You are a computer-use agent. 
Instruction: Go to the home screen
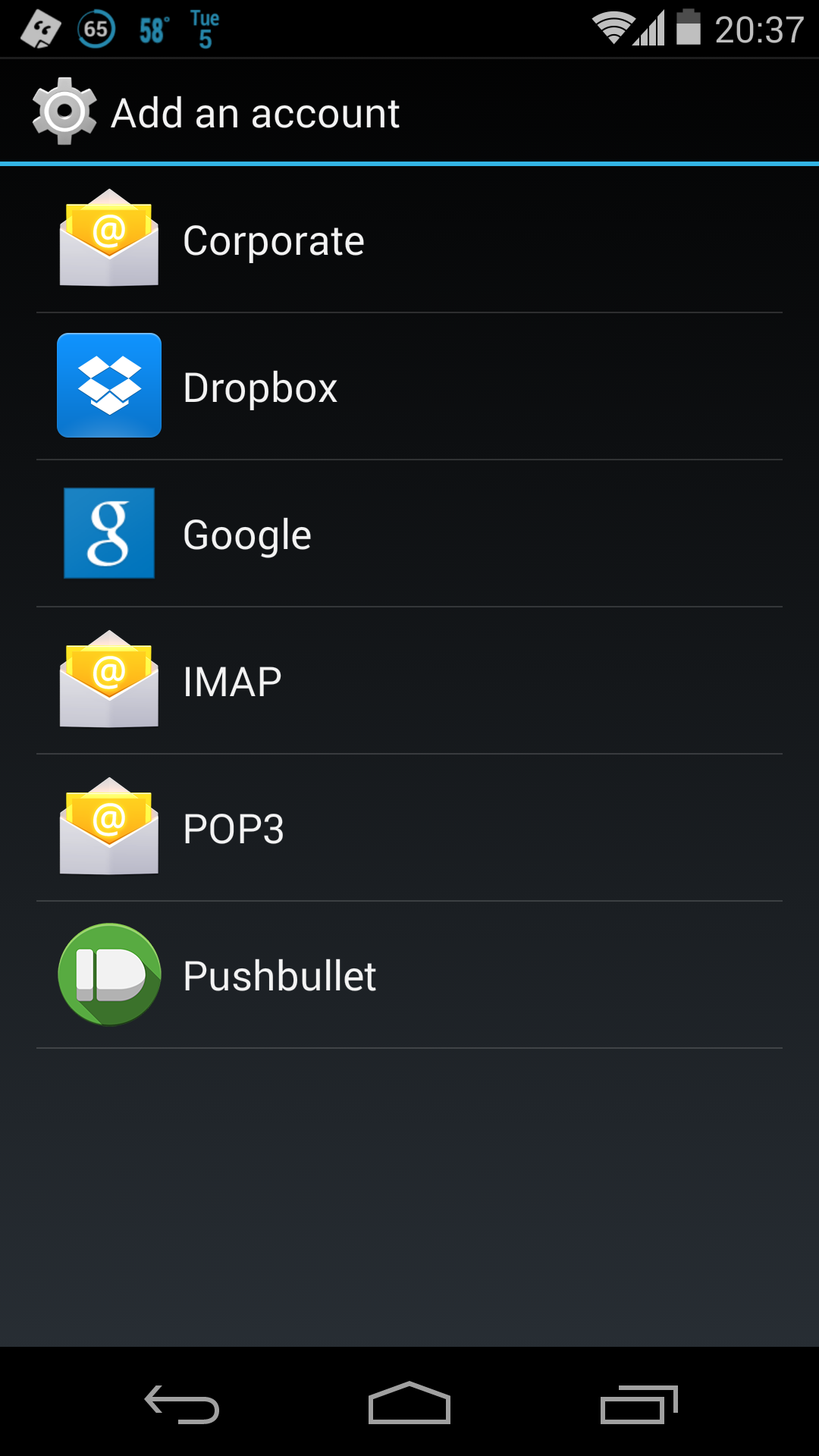tap(409, 1404)
